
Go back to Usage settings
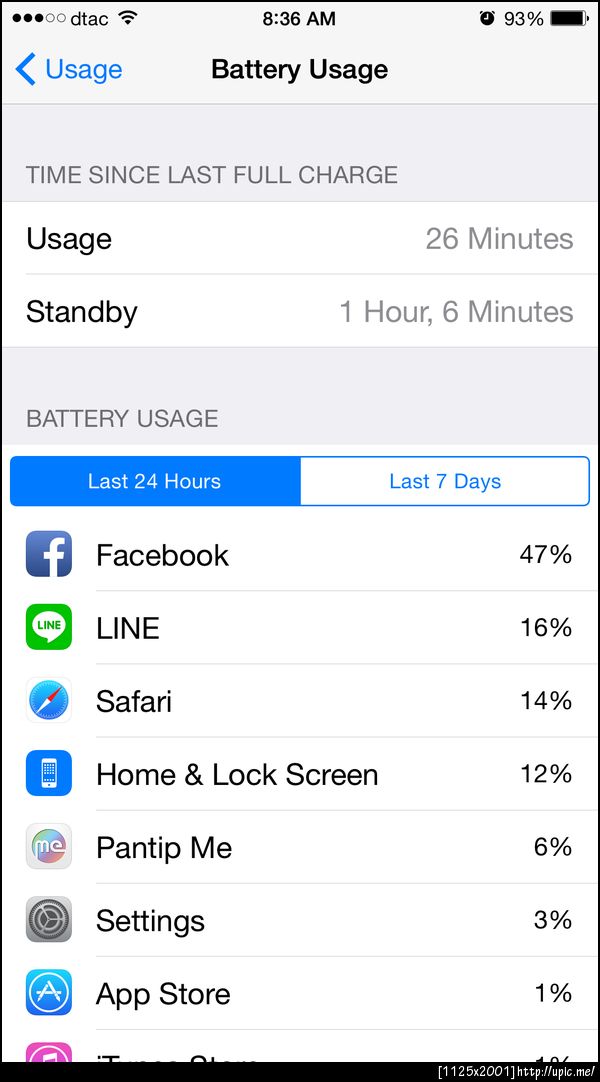tap(69, 70)
